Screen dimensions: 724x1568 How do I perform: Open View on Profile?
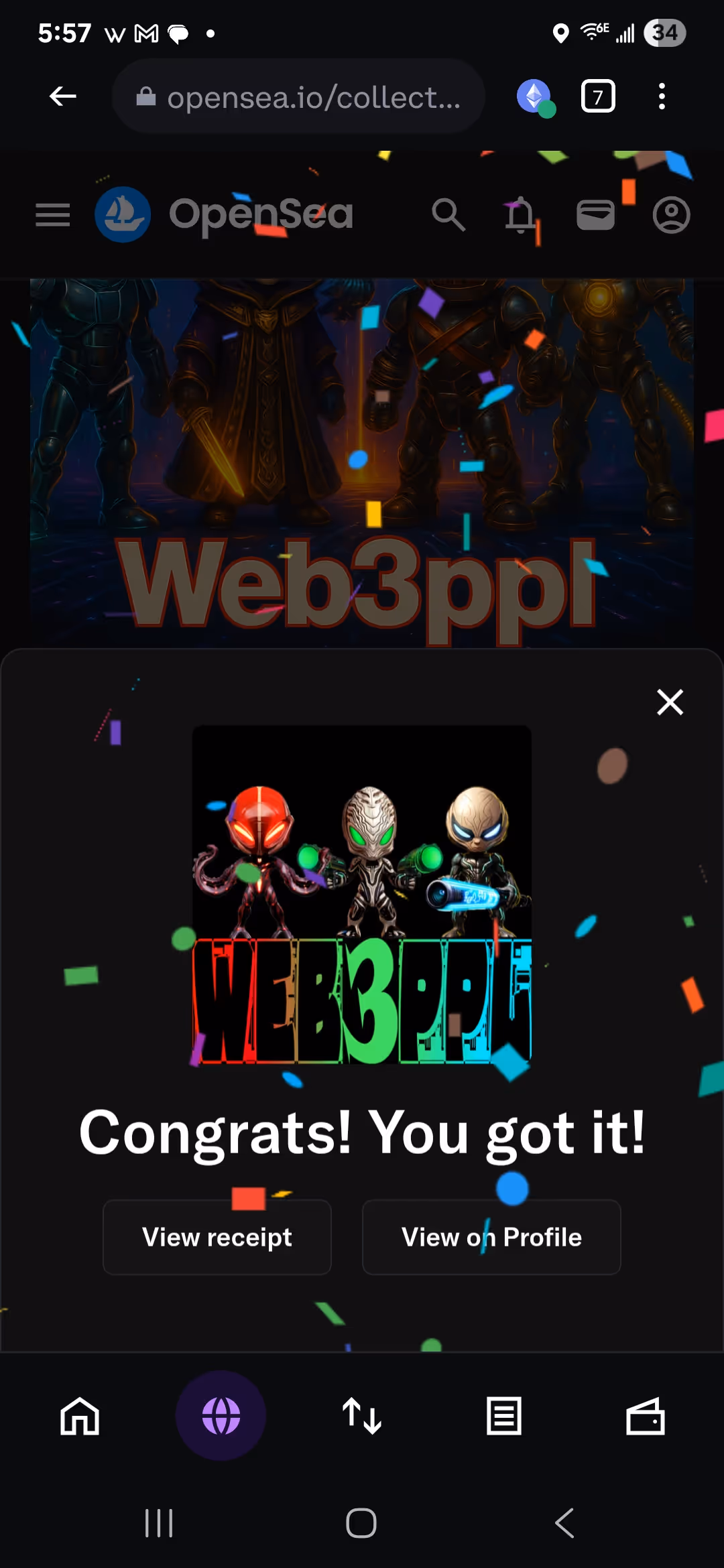tap(491, 1237)
